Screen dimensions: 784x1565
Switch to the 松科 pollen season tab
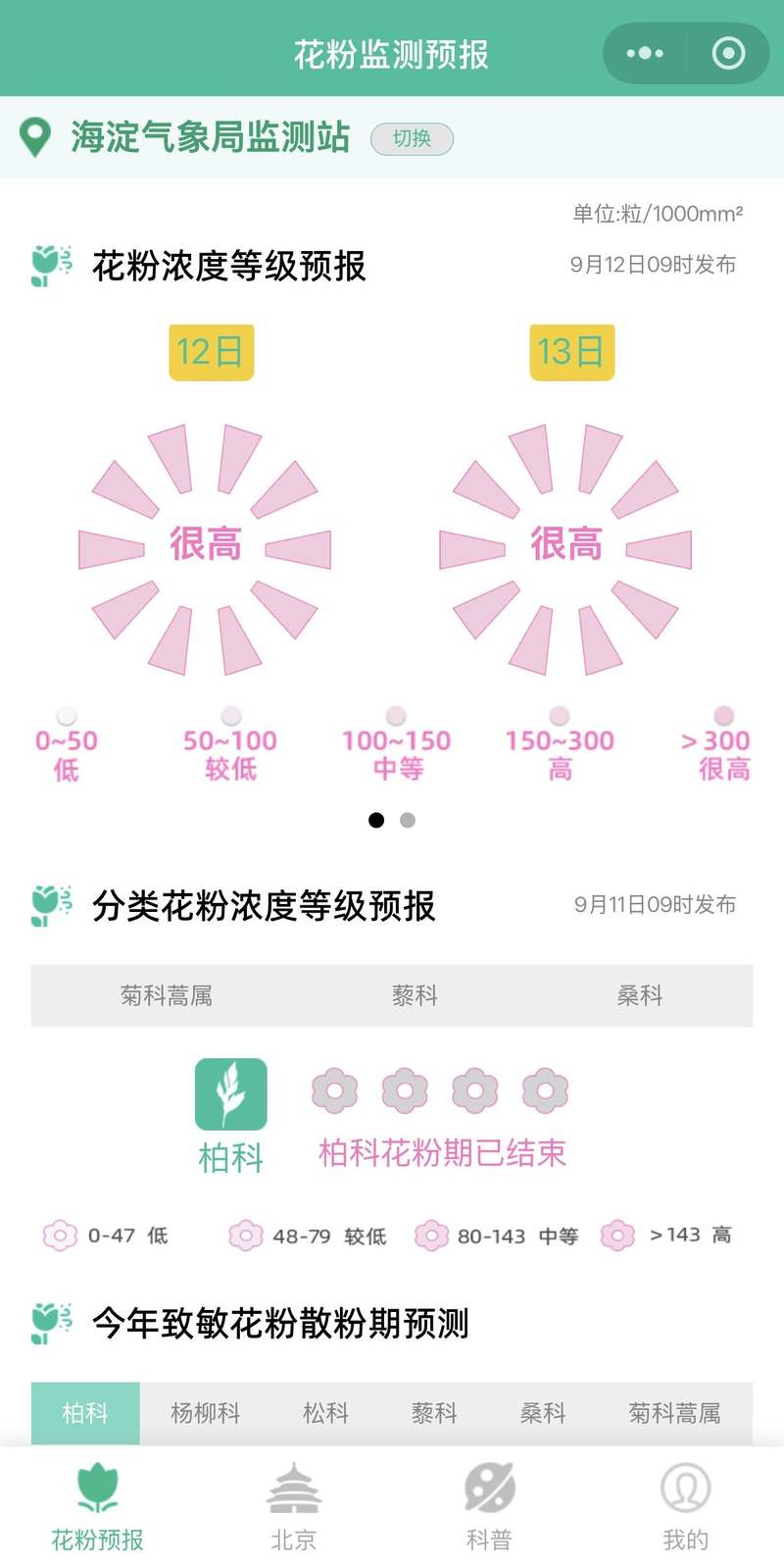tap(325, 1413)
